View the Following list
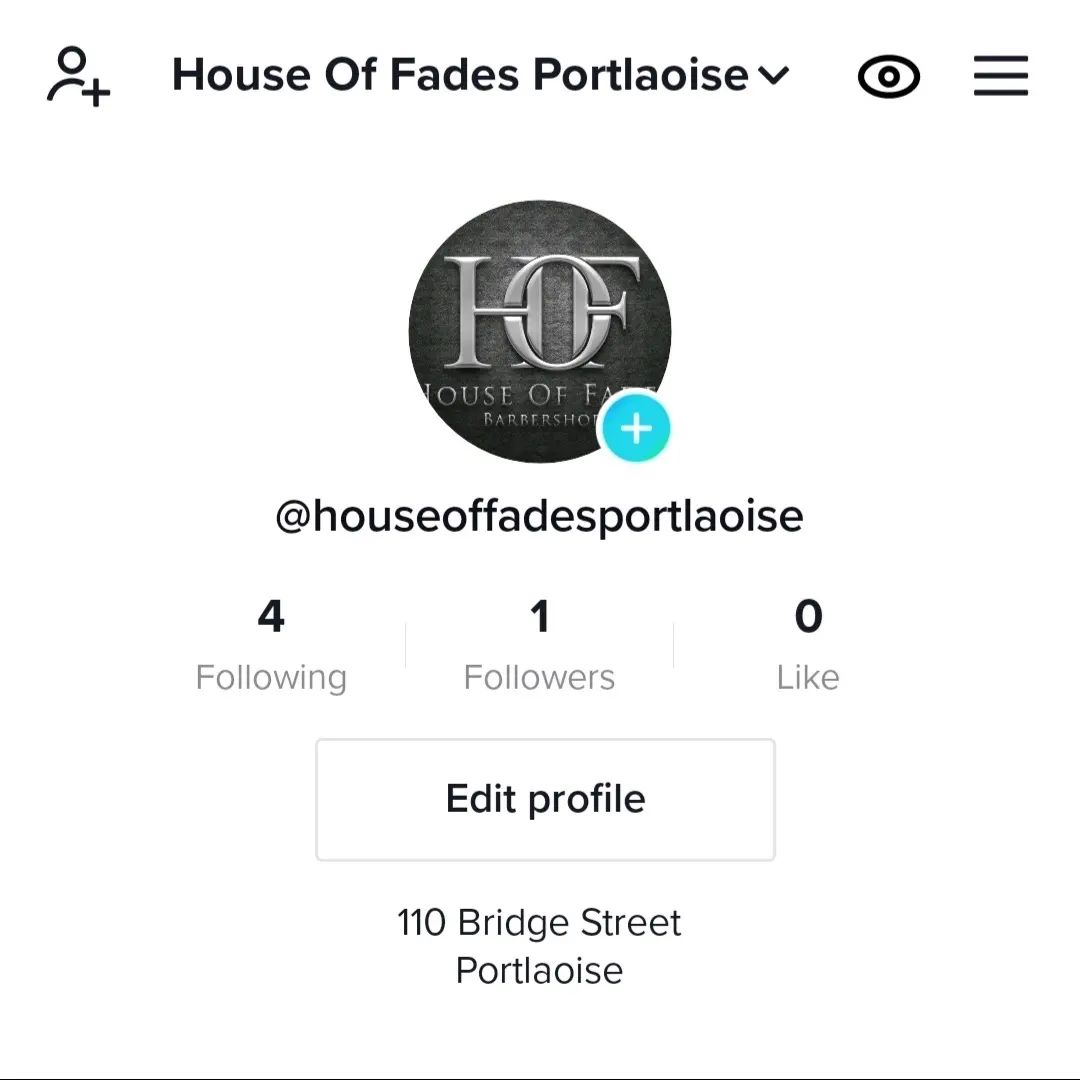The width and height of the screenshot is (1080, 1080). pyautogui.click(x=271, y=645)
